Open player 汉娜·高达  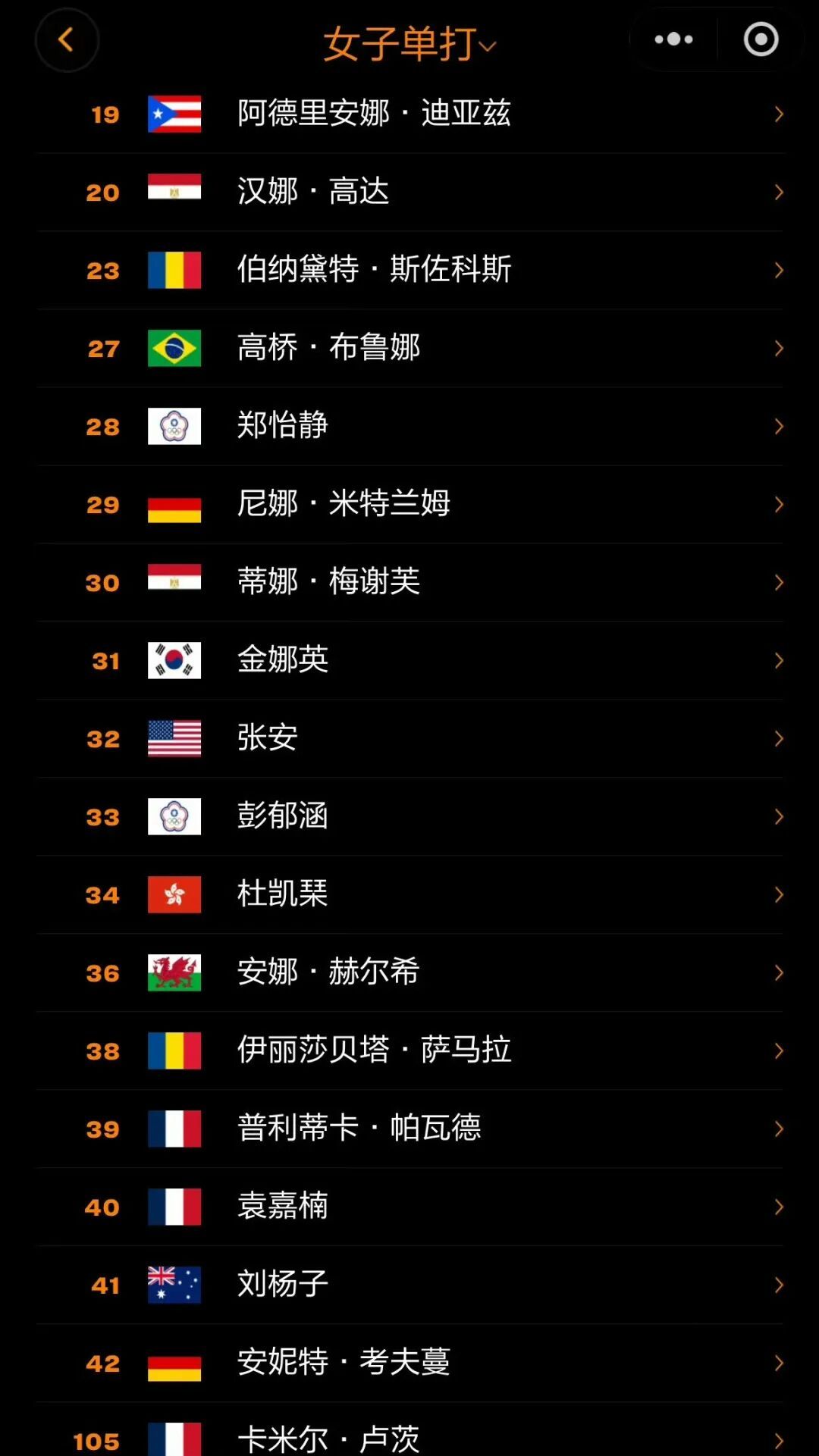[x=409, y=192]
